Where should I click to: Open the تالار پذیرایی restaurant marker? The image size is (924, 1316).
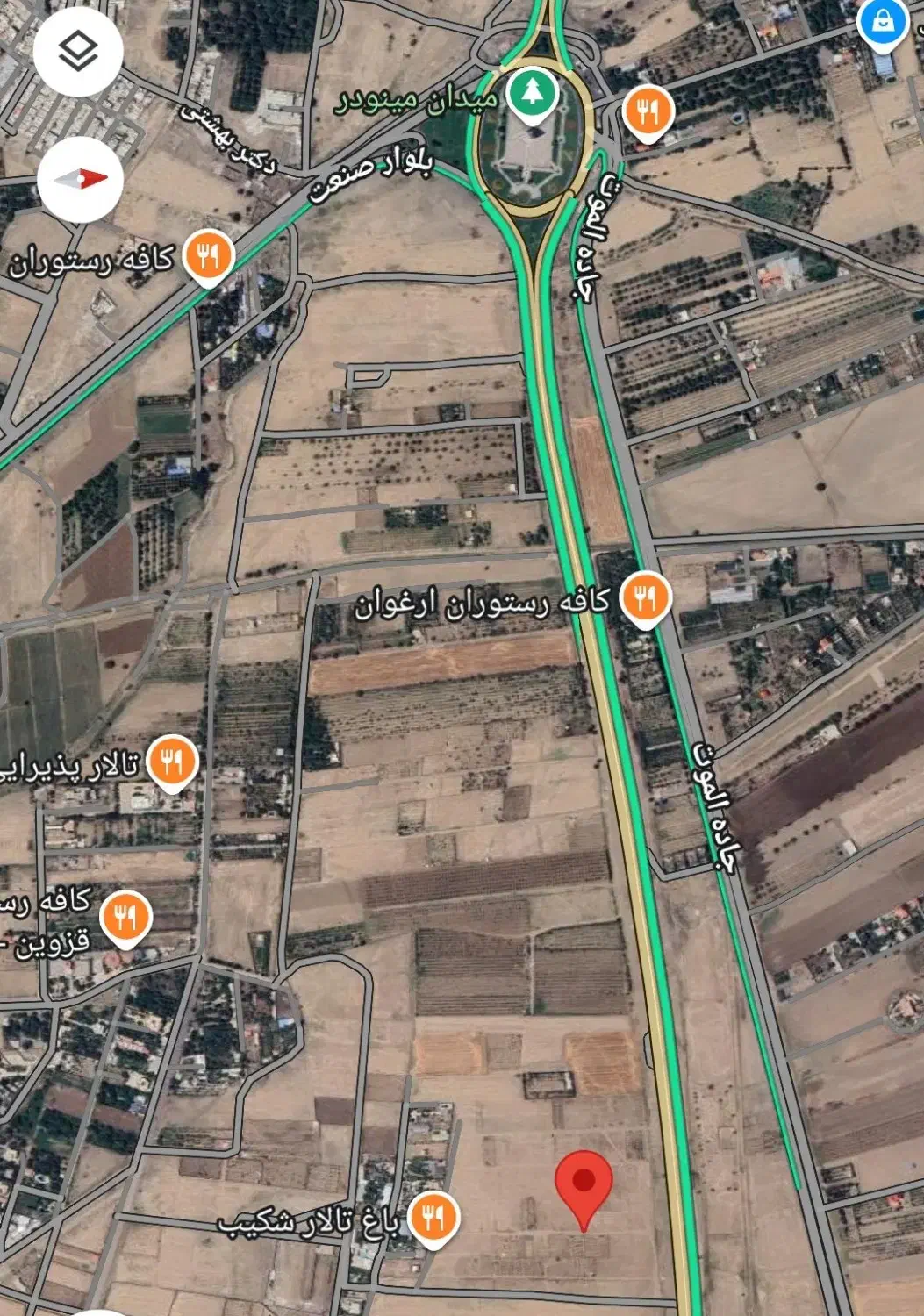click(172, 763)
